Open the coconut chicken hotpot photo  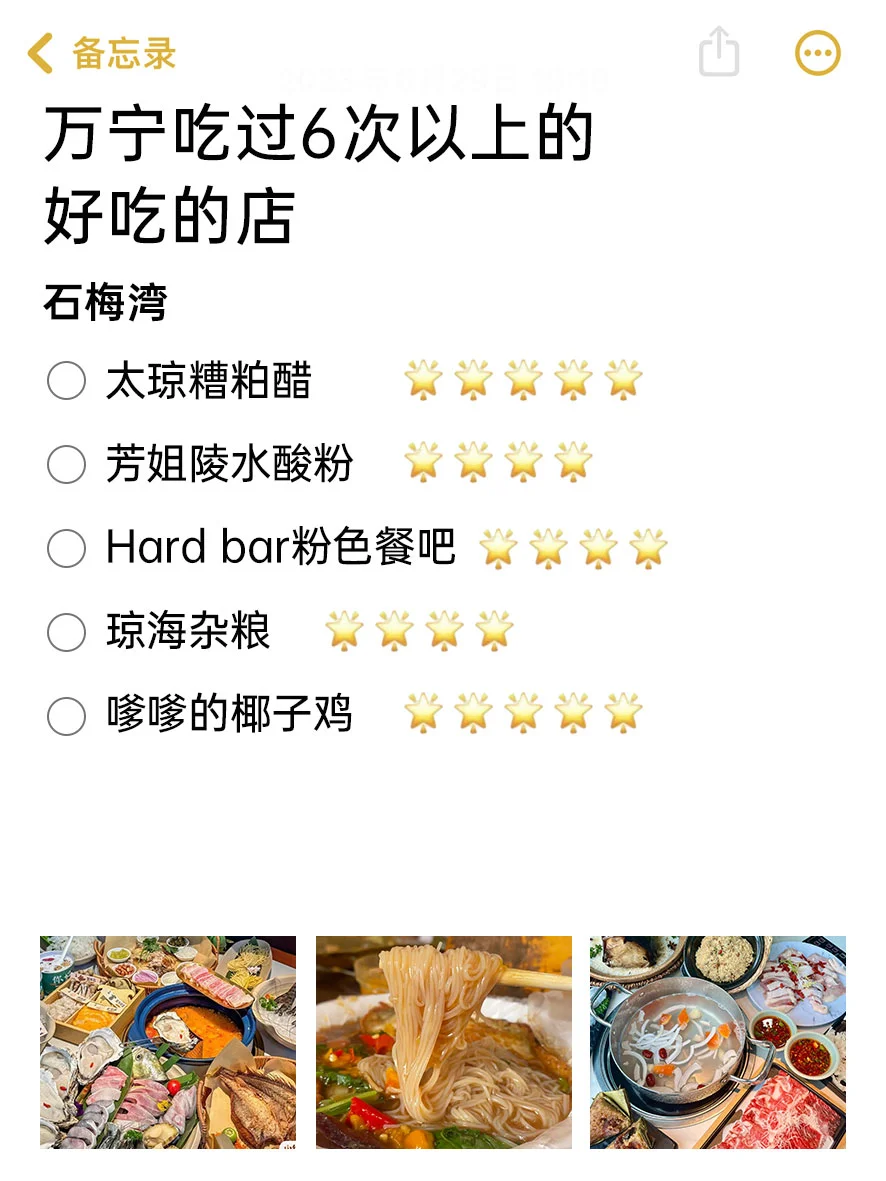pos(717,1042)
